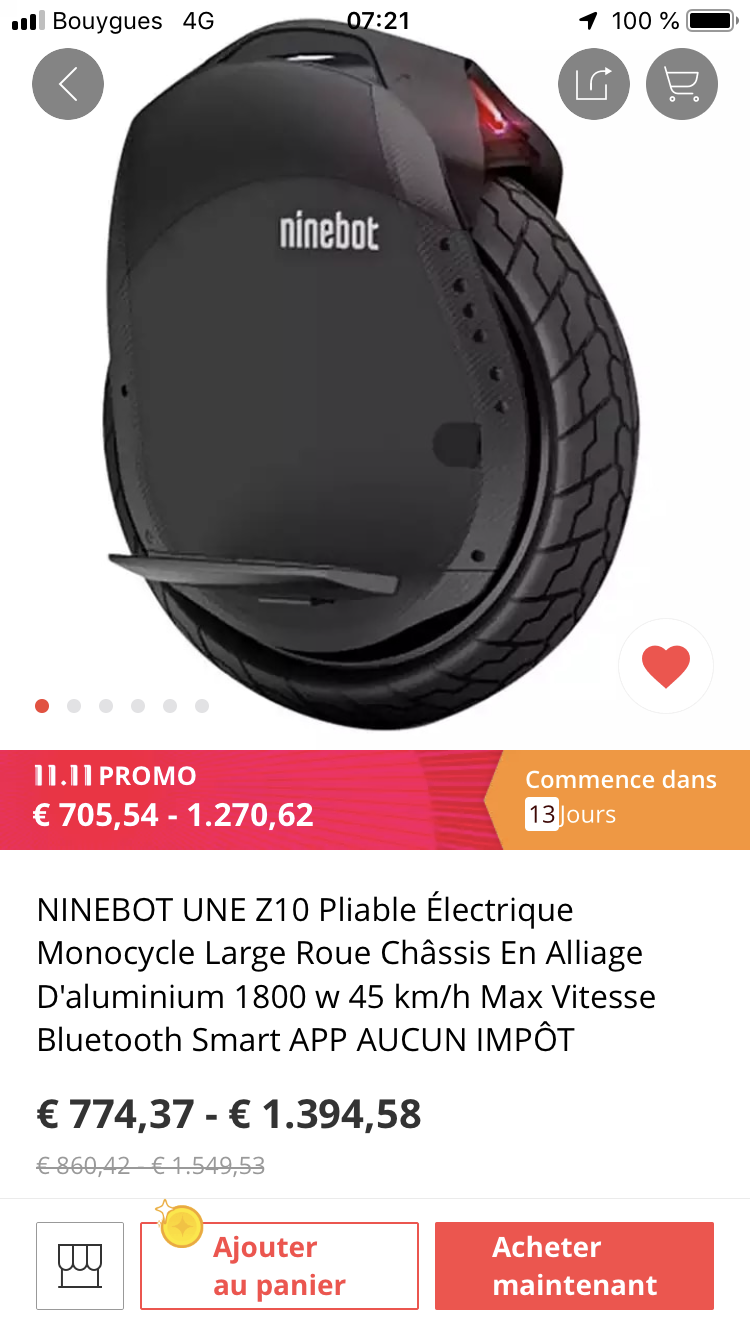The height and width of the screenshot is (1334, 750).
Task: Open the 11.11 Promo banner
Action: [375, 800]
